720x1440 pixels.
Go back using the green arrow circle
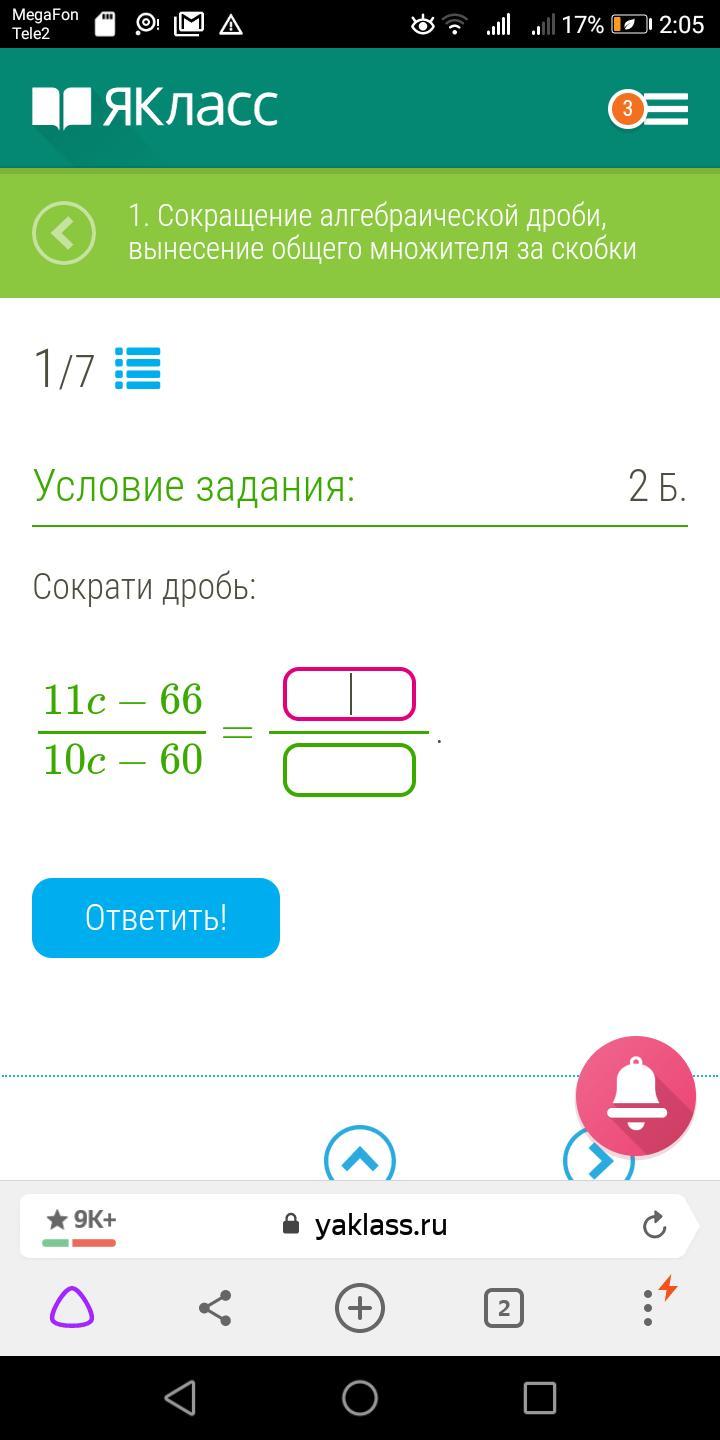click(x=64, y=233)
